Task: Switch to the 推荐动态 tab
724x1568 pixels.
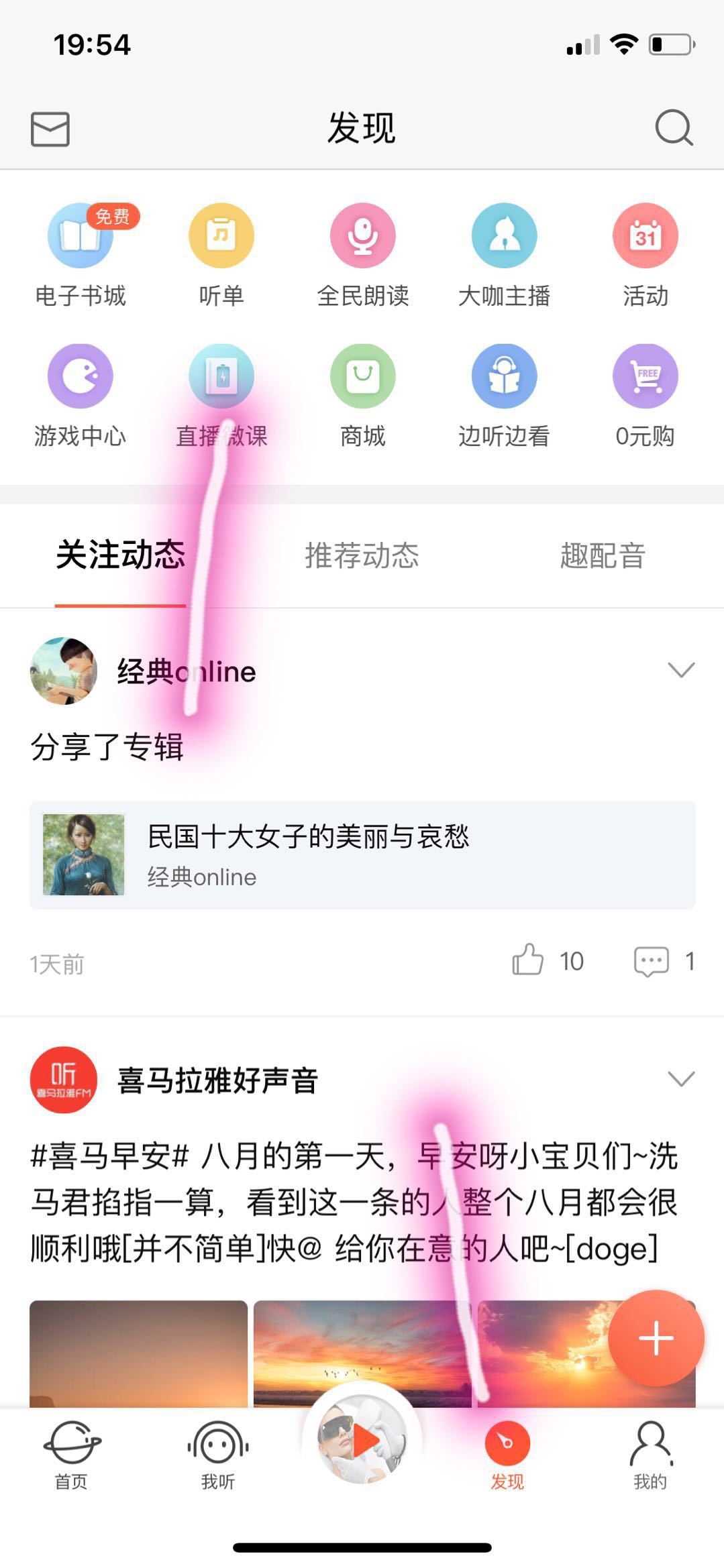Action: pos(362,556)
